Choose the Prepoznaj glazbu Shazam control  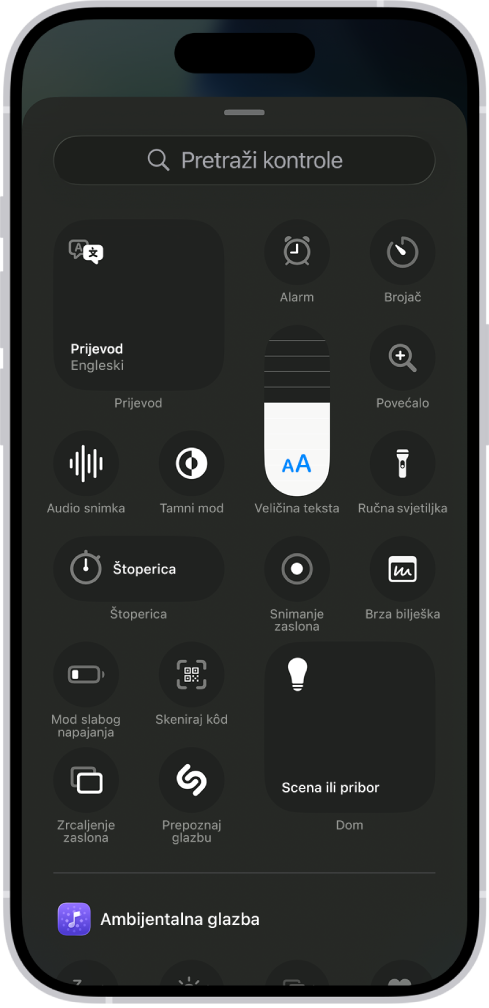191,780
